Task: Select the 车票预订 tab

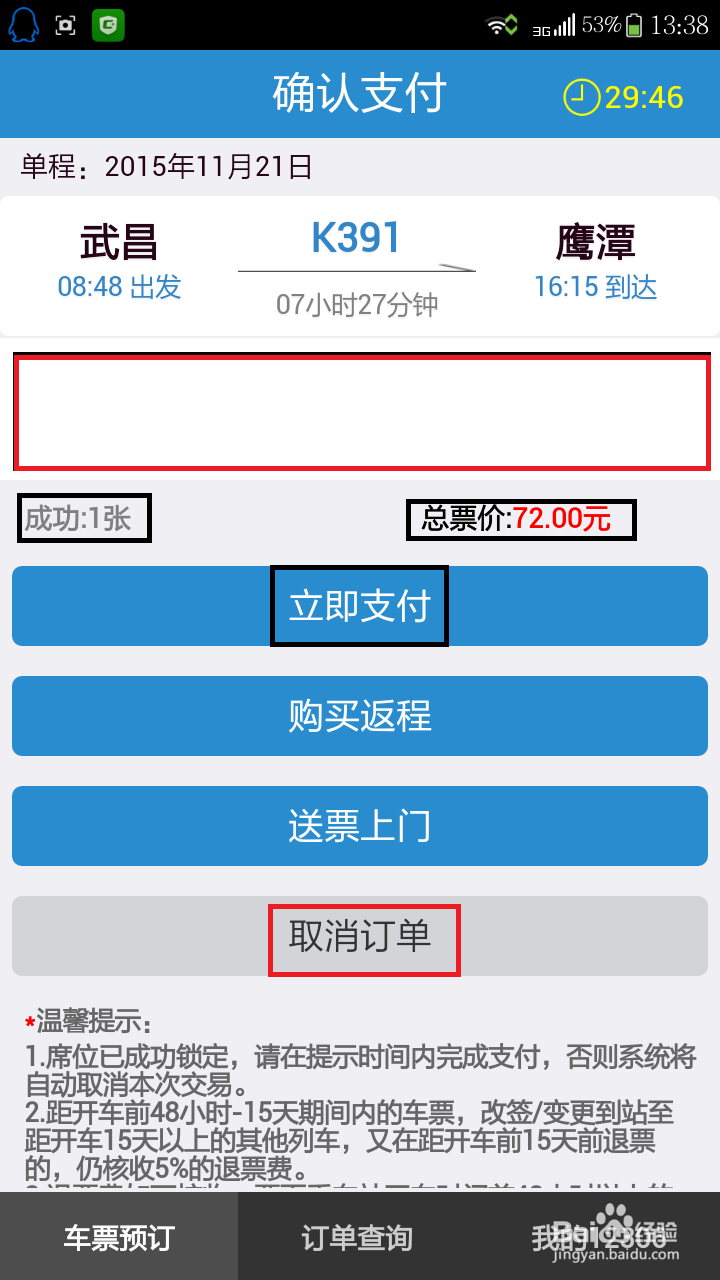Action: [118, 1236]
